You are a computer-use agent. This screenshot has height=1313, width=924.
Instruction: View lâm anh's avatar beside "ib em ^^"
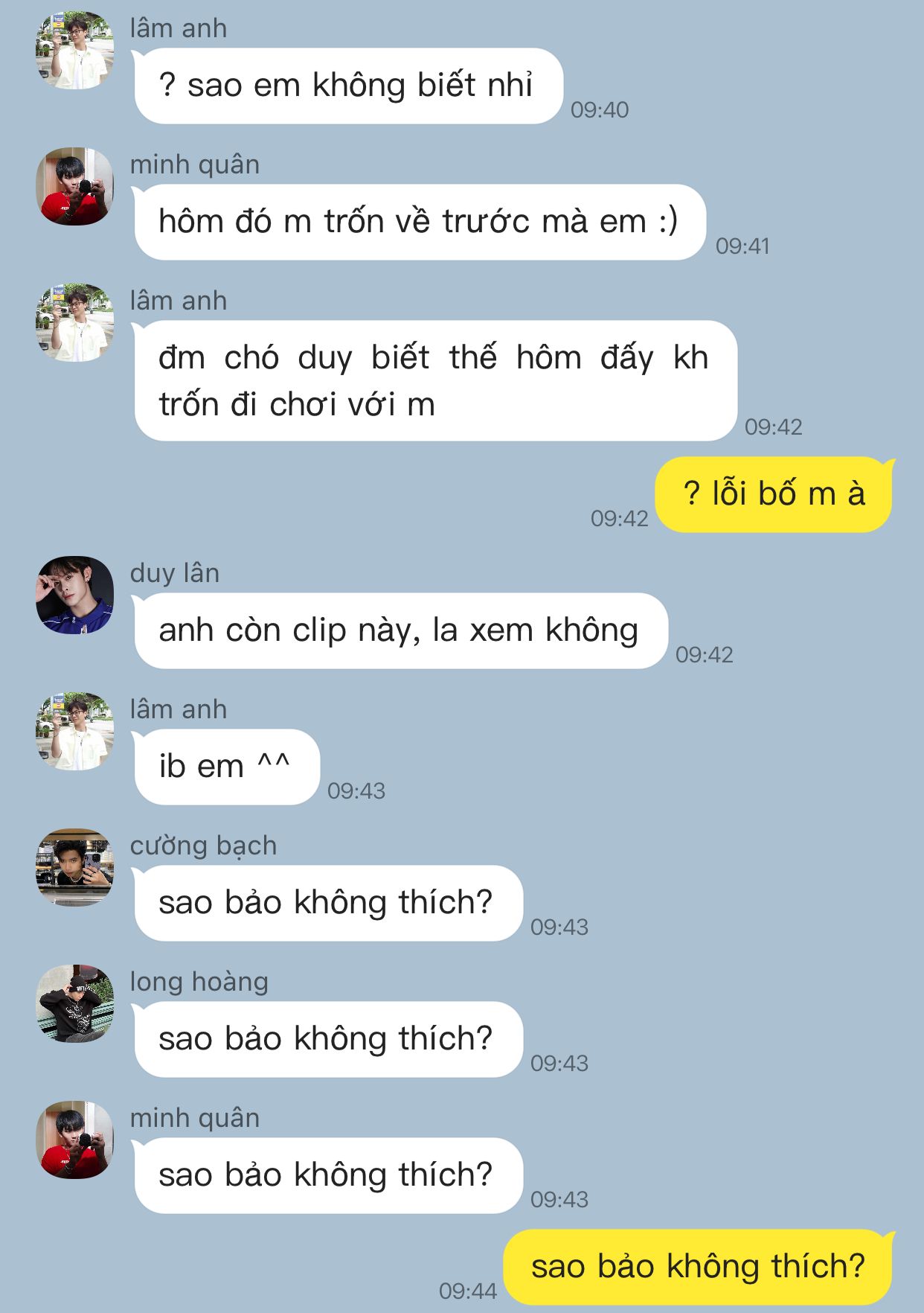(74, 732)
